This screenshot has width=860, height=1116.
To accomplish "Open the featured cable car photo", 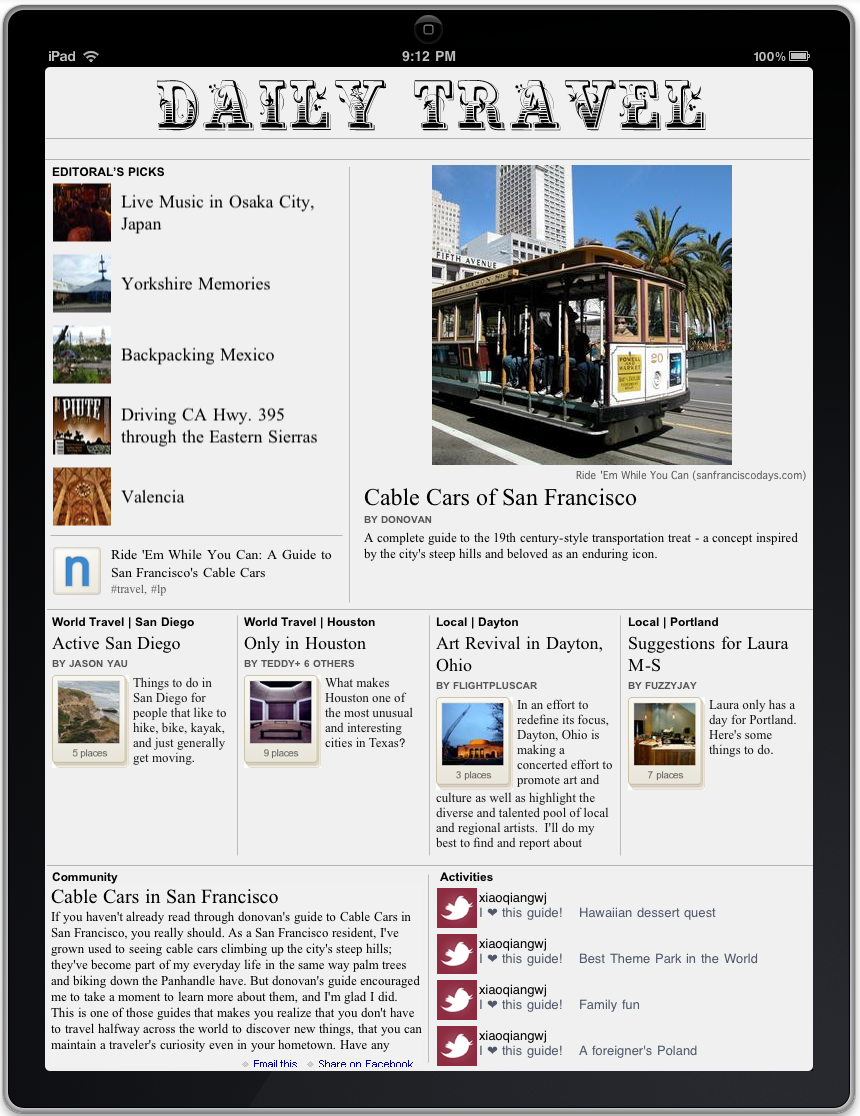I will click(x=581, y=314).
